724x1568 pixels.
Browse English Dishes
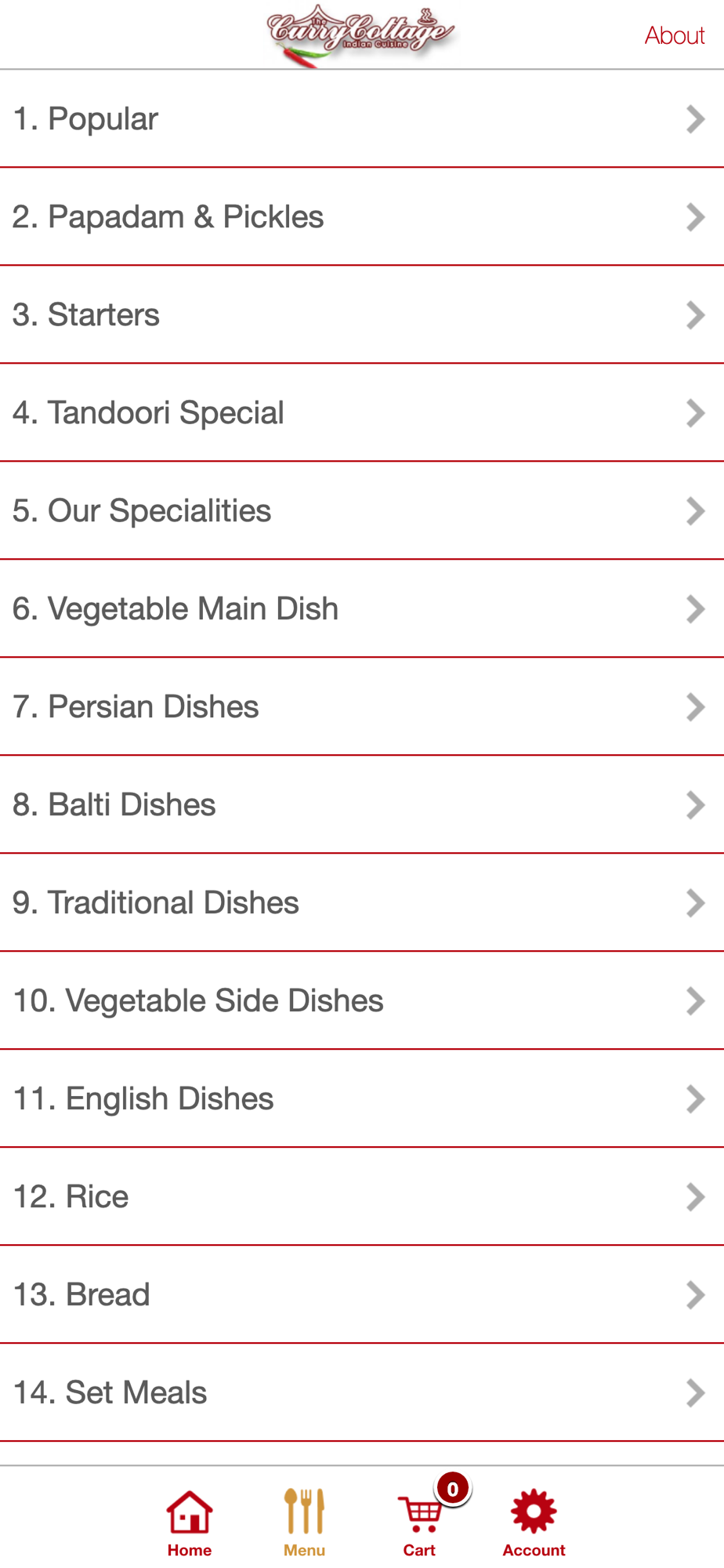[360, 1099]
